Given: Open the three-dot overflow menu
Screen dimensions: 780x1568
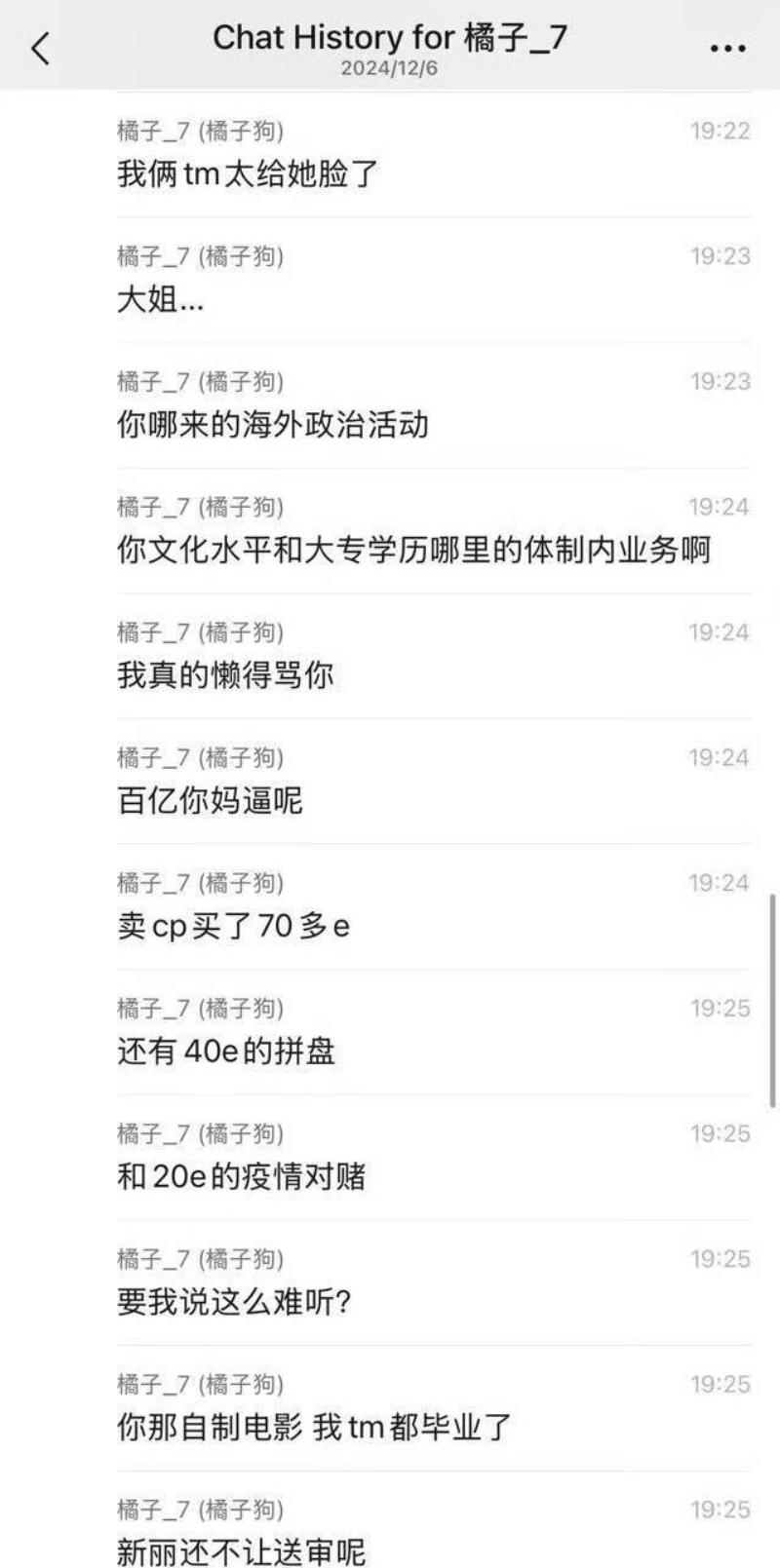Looking at the screenshot, I should pyautogui.click(x=727, y=48).
